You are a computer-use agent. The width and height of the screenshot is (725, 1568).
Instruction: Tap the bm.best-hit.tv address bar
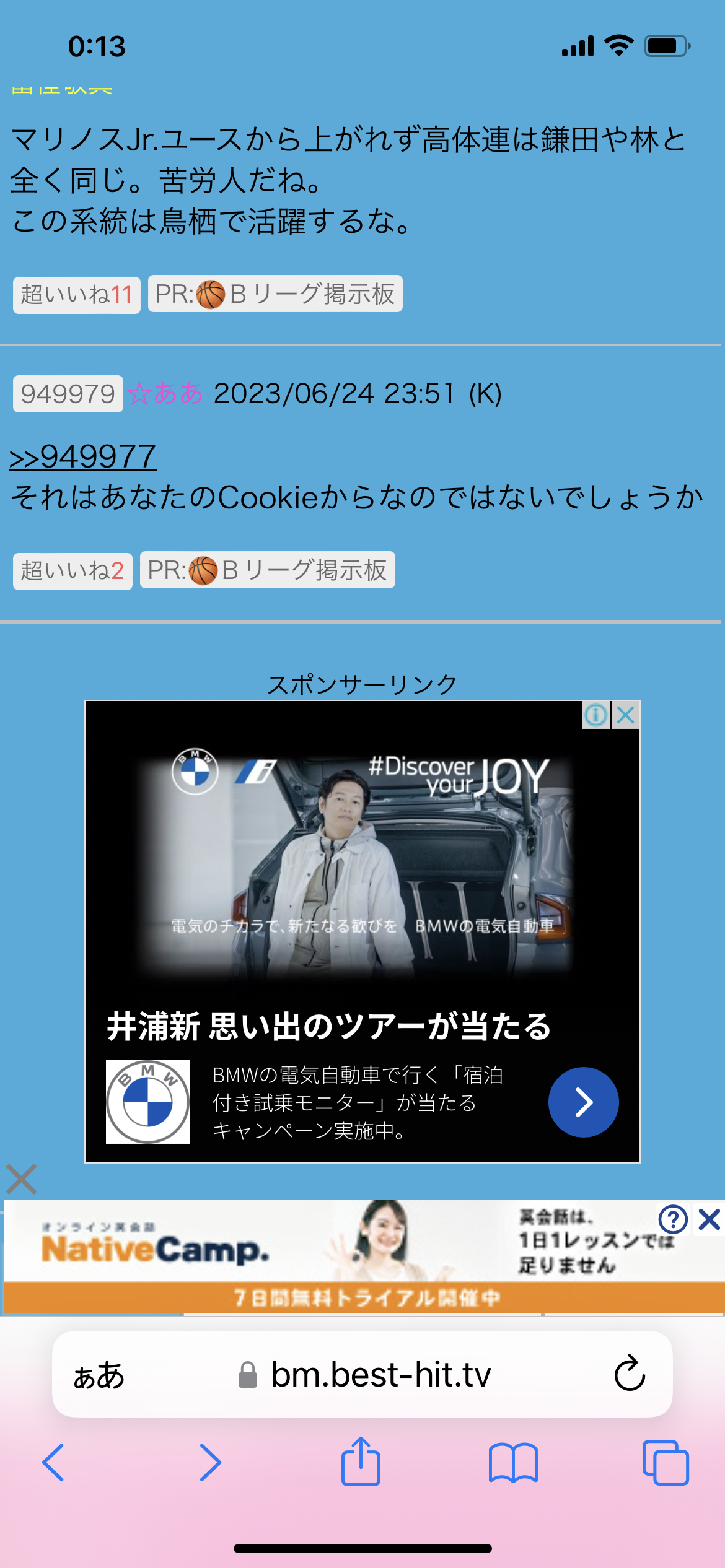pos(362,1374)
